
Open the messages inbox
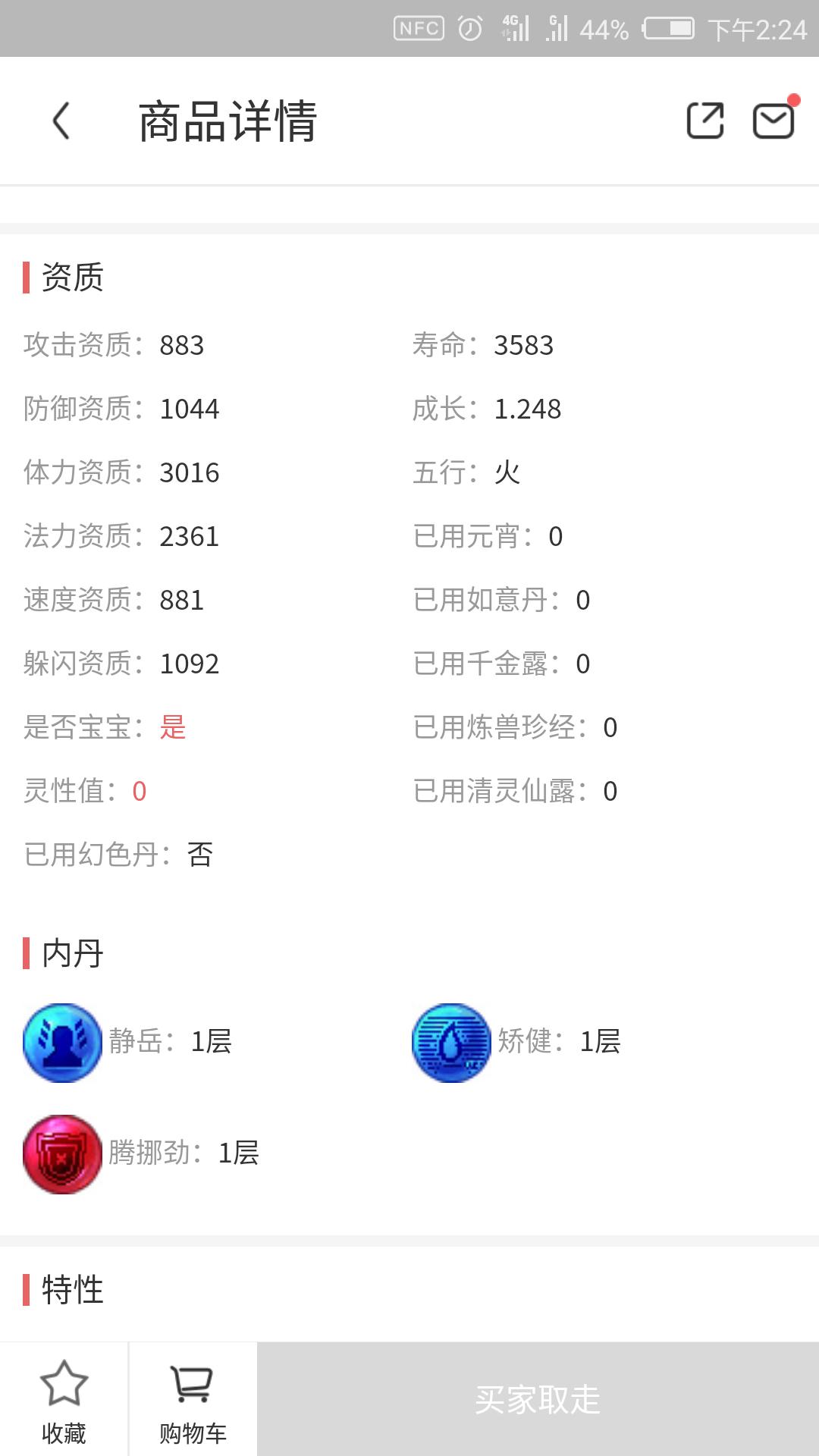point(773,121)
